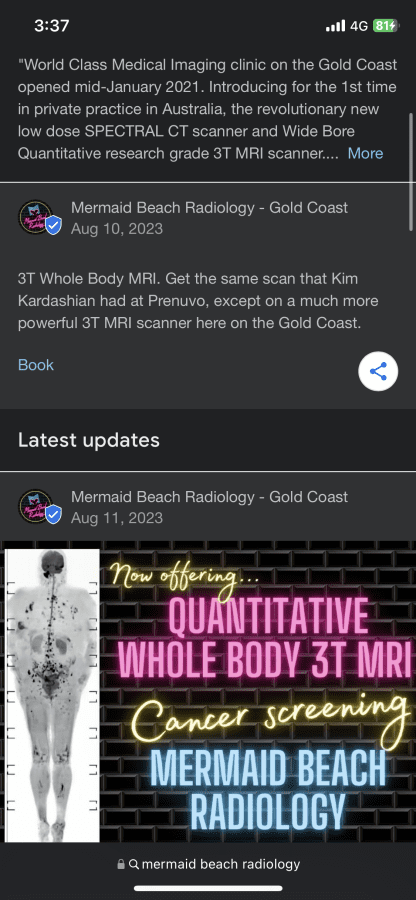Expand description with the More link
Screen dimensions: 416x900
pyautogui.click(x=365, y=153)
